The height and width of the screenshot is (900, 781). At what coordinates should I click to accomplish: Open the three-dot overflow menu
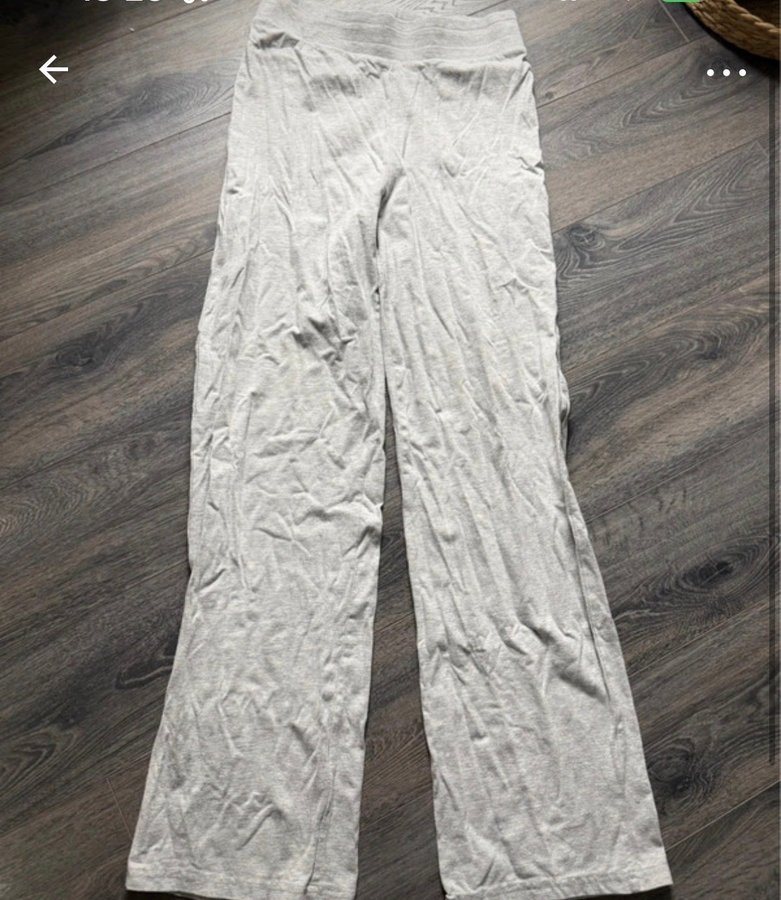pyautogui.click(x=726, y=72)
